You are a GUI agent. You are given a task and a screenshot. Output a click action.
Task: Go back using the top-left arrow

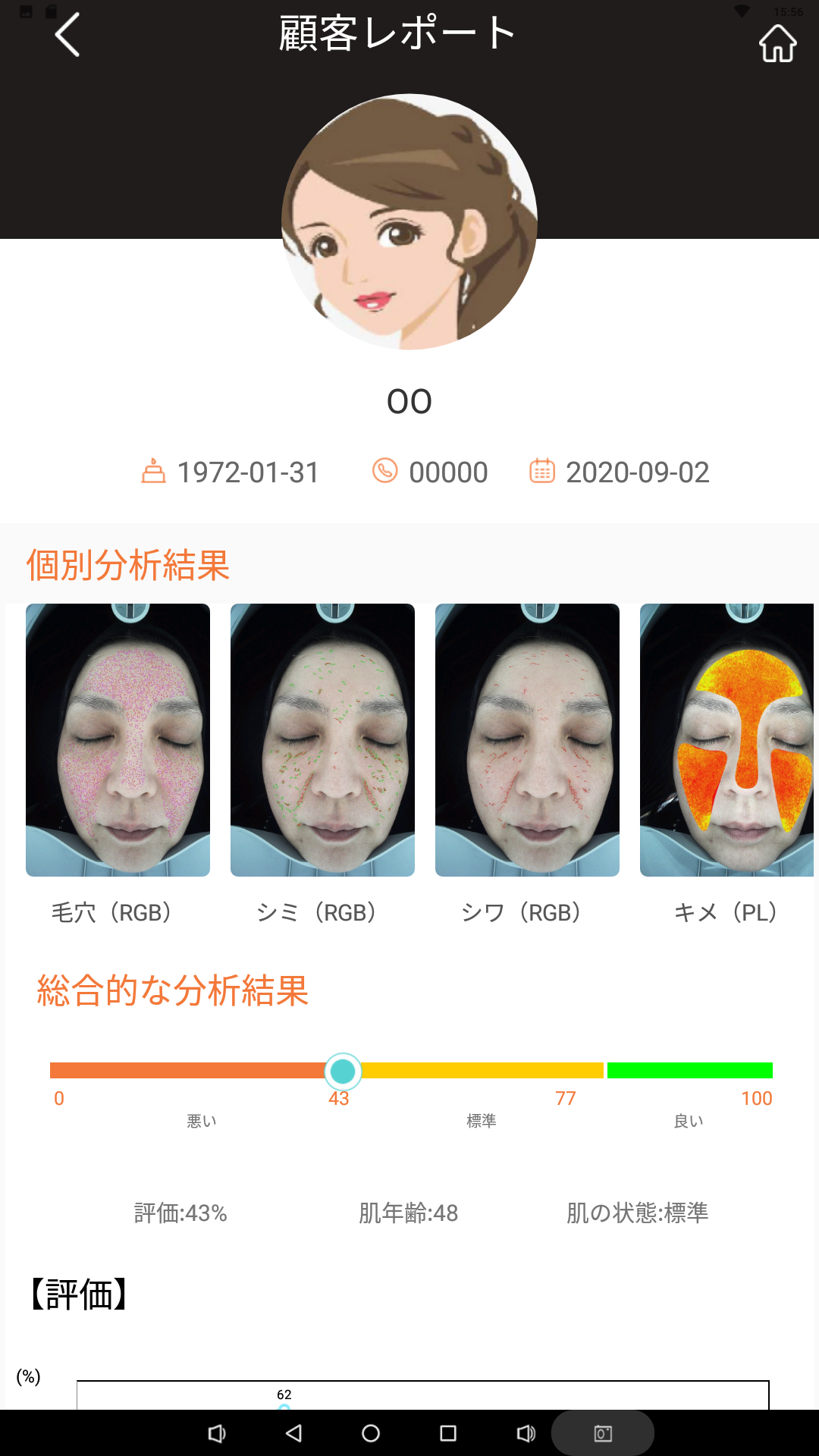pos(67,35)
